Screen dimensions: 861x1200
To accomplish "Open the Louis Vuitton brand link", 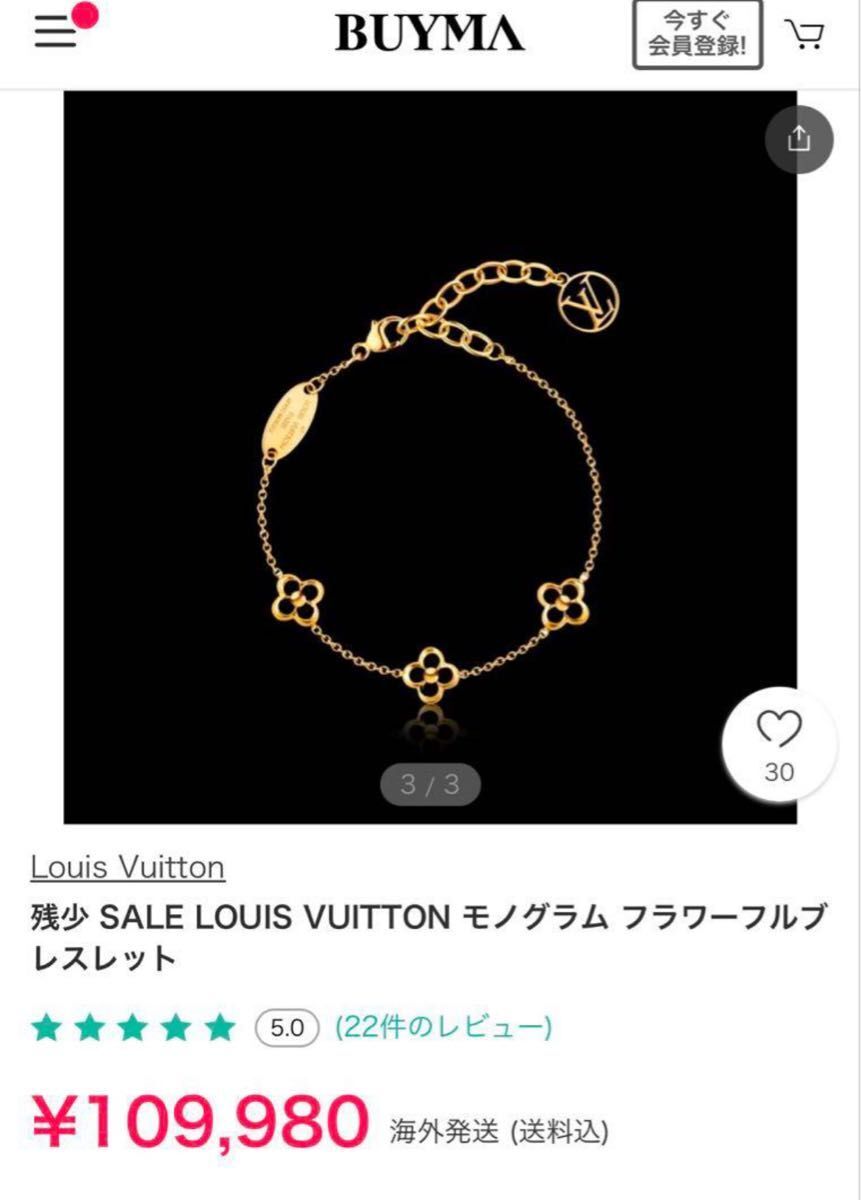I will coord(128,867).
